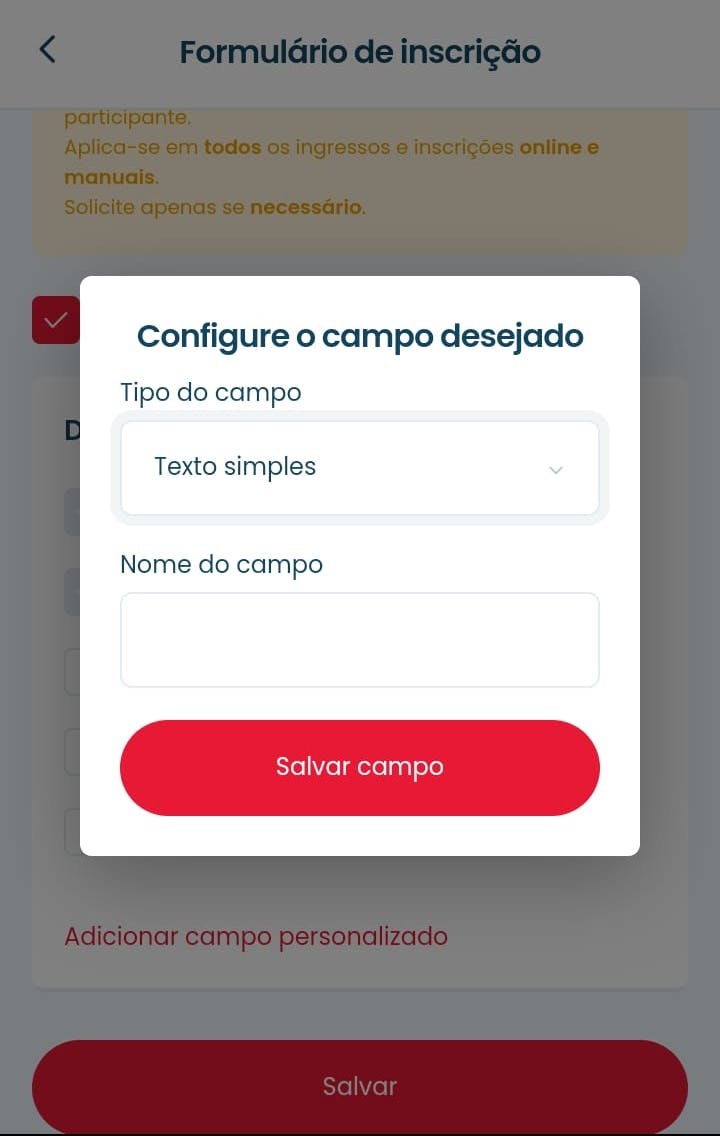Screen dimensions: 720x1136
Task: Toggle the red checkbox behind the dialog
Action: click(x=55, y=320)
